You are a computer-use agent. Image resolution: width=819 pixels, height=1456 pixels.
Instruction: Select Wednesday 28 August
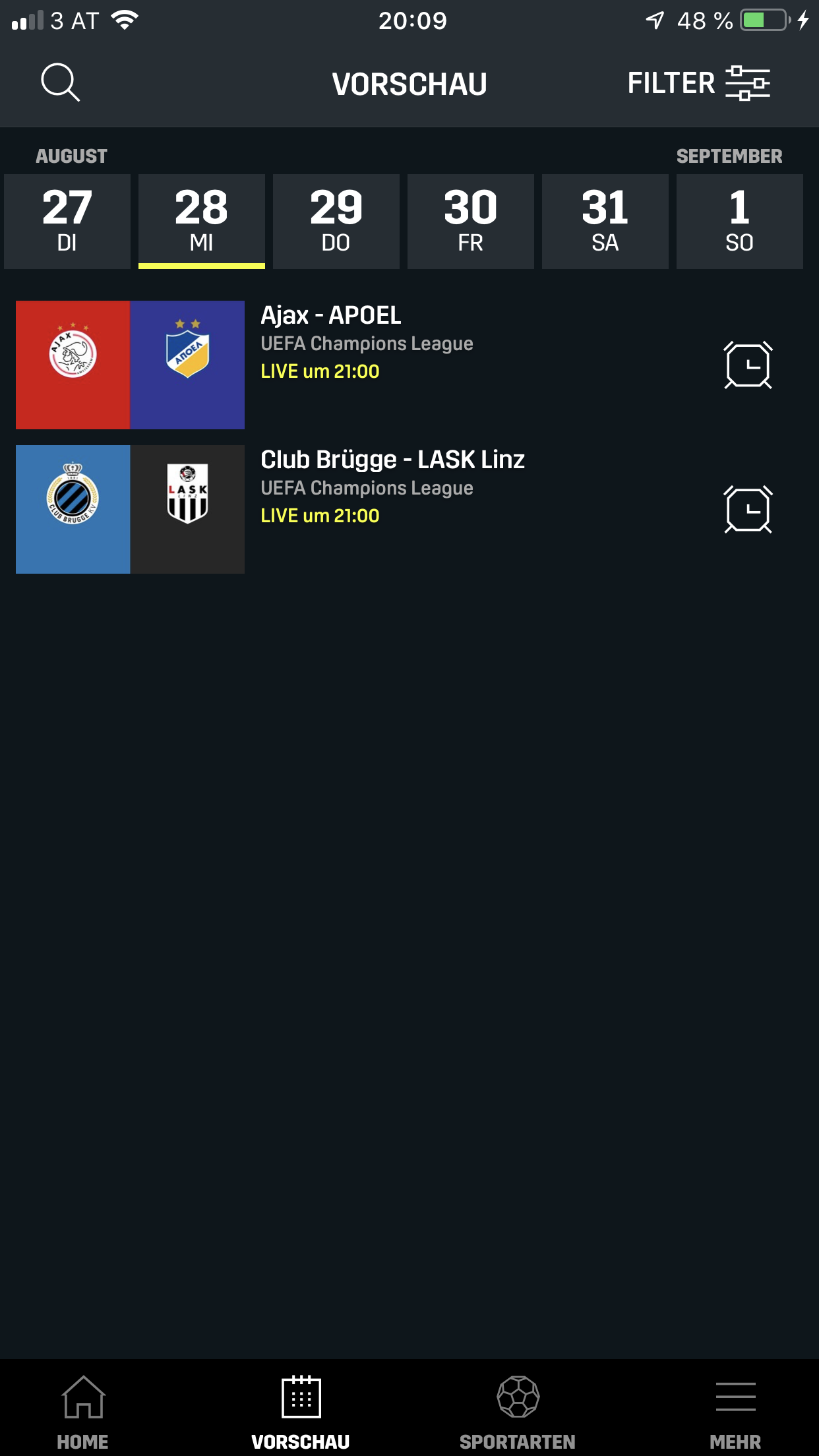[202, 221]
